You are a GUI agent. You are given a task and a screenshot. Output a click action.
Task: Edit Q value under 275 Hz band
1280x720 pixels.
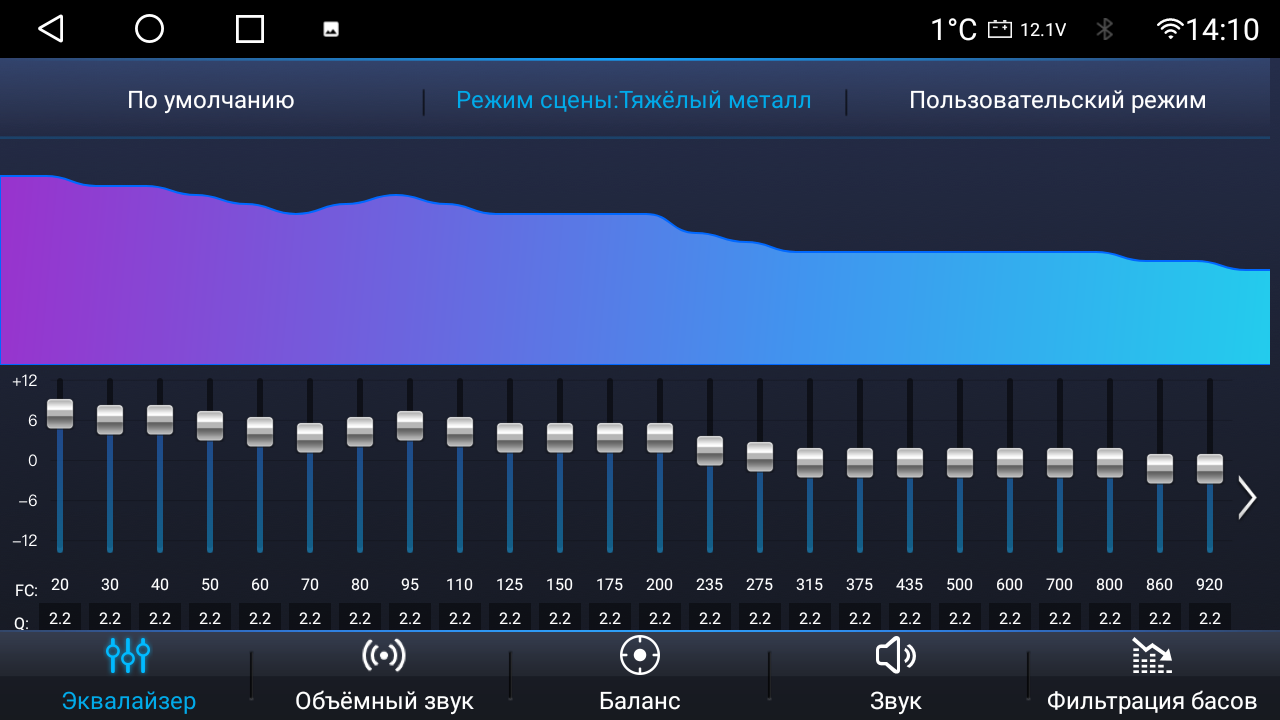[760, 618]
